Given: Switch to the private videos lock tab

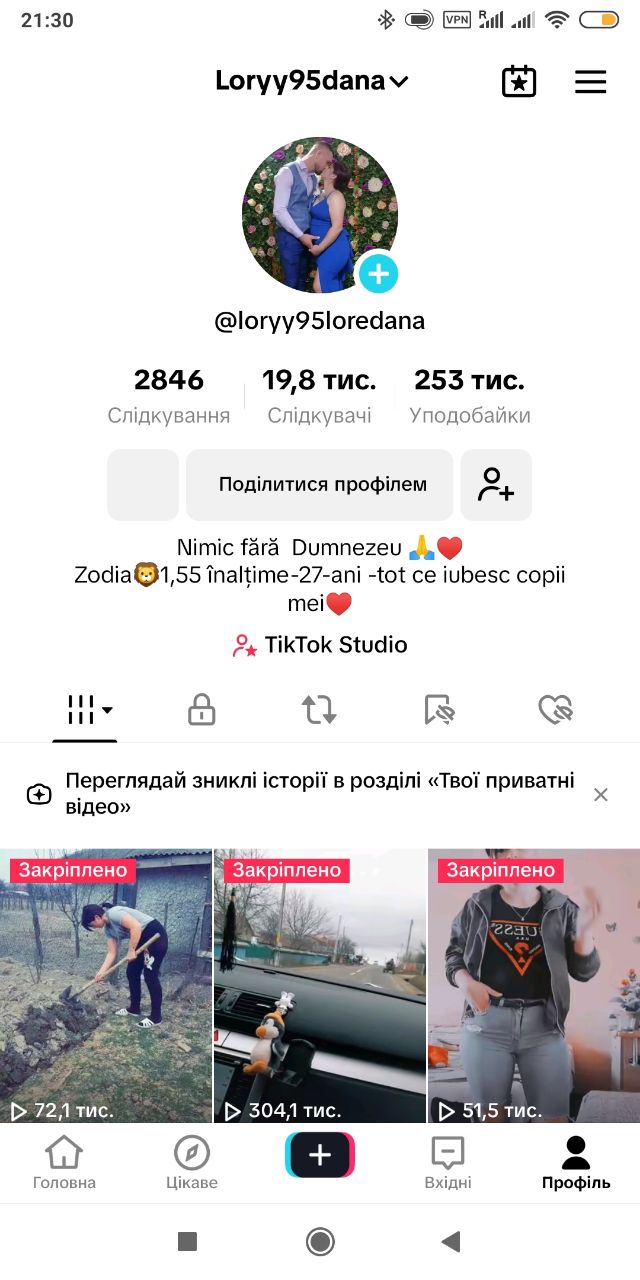Looking at the screenshot, I should [202, 710].
